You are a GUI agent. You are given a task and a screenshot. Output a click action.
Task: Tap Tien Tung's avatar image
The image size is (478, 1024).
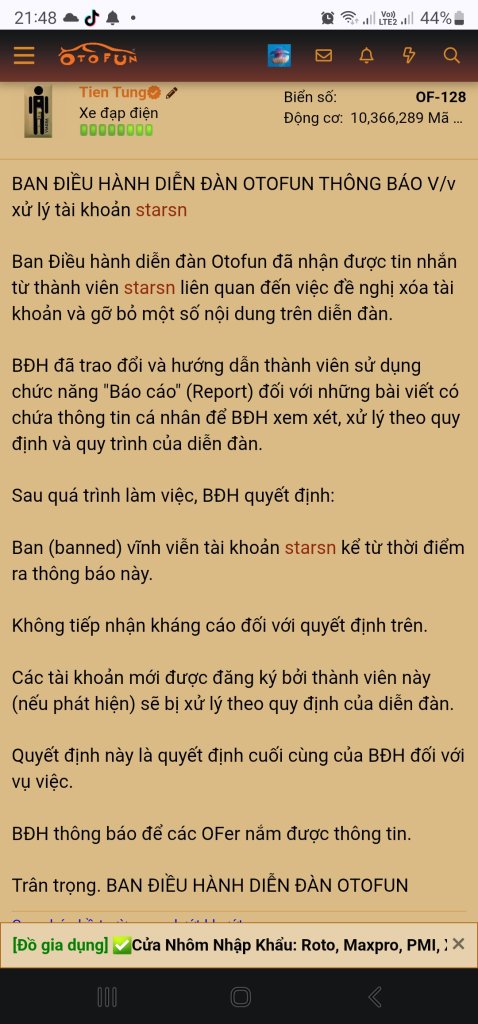coord(39,111)
